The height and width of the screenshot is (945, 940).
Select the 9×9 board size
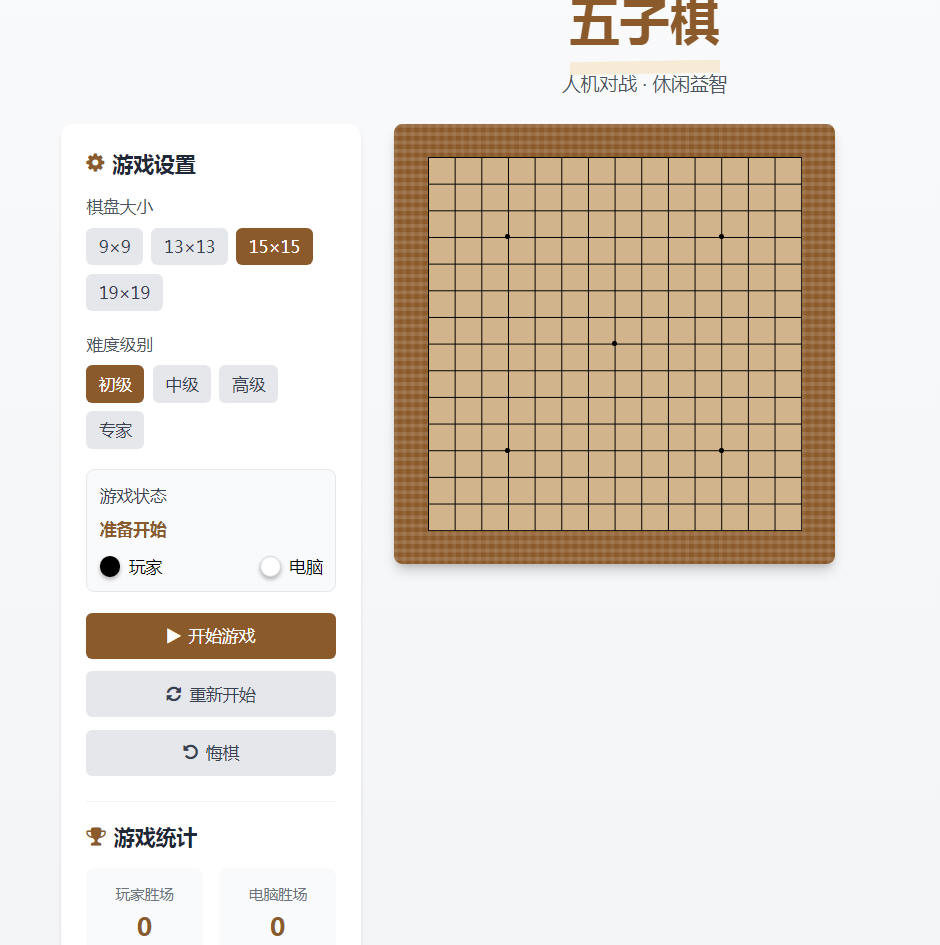114,247
